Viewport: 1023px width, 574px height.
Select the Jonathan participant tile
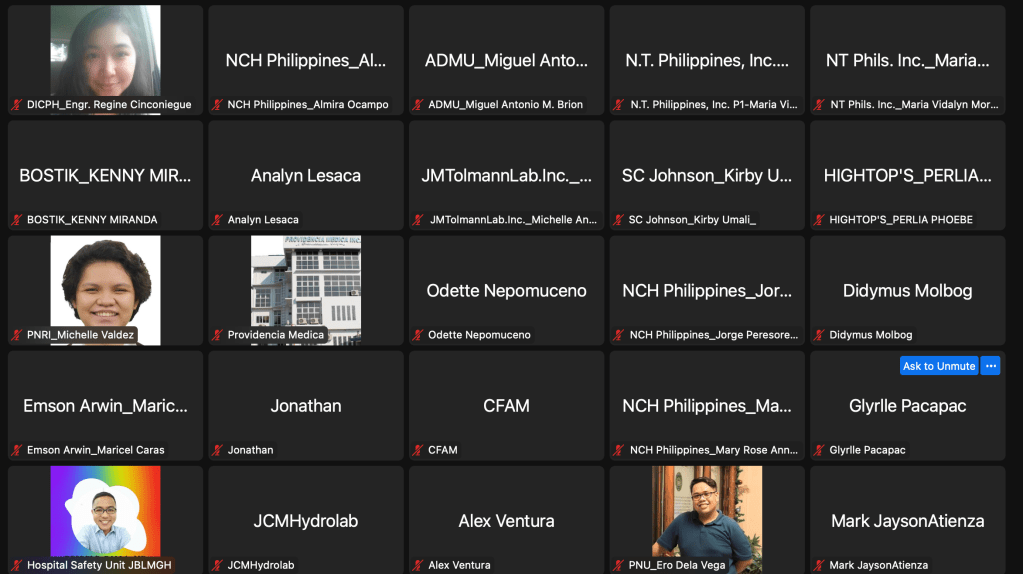coord(306,405)
